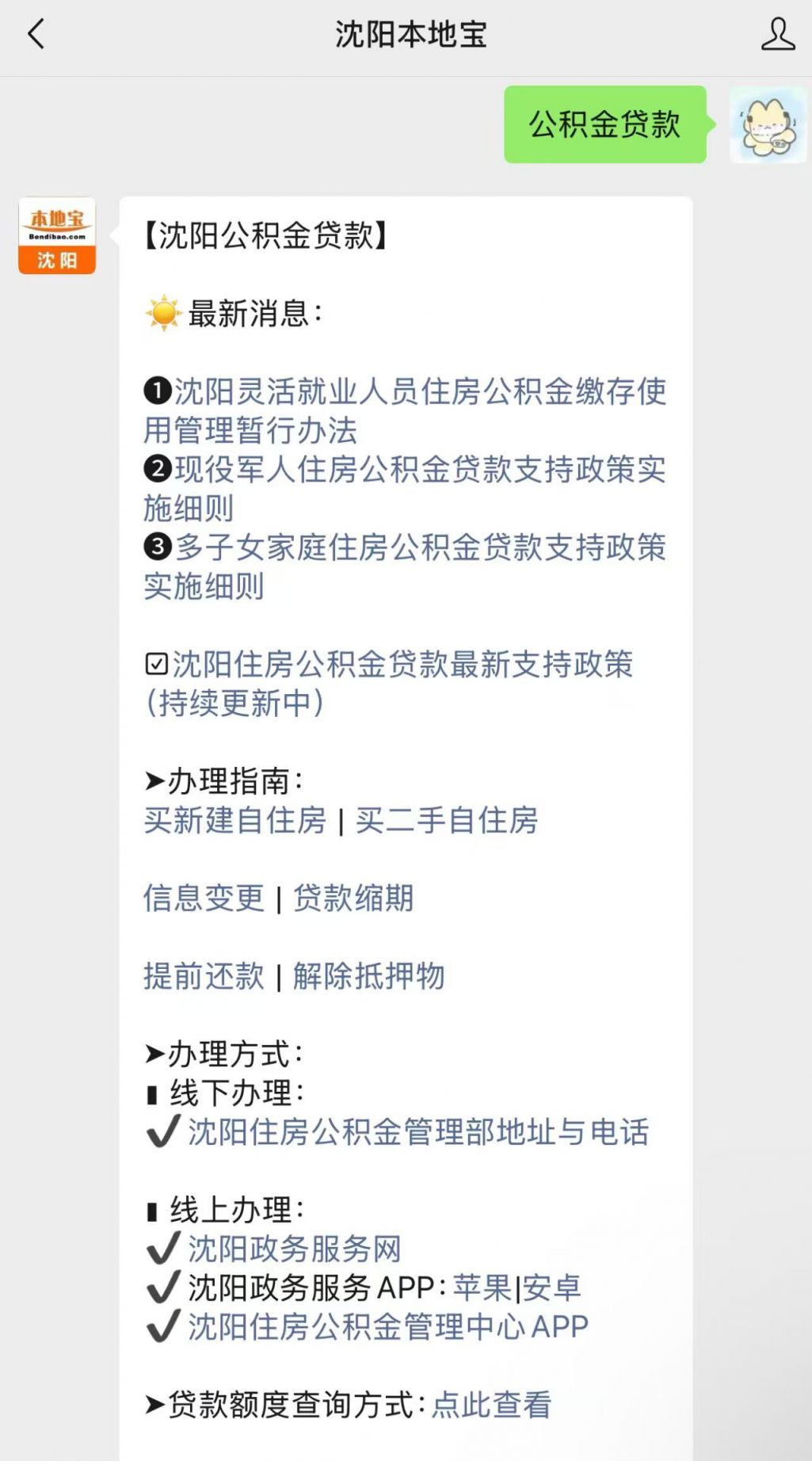Tap the 安卓 app download link
812x1461 pixels.
tap(551, 1287)
